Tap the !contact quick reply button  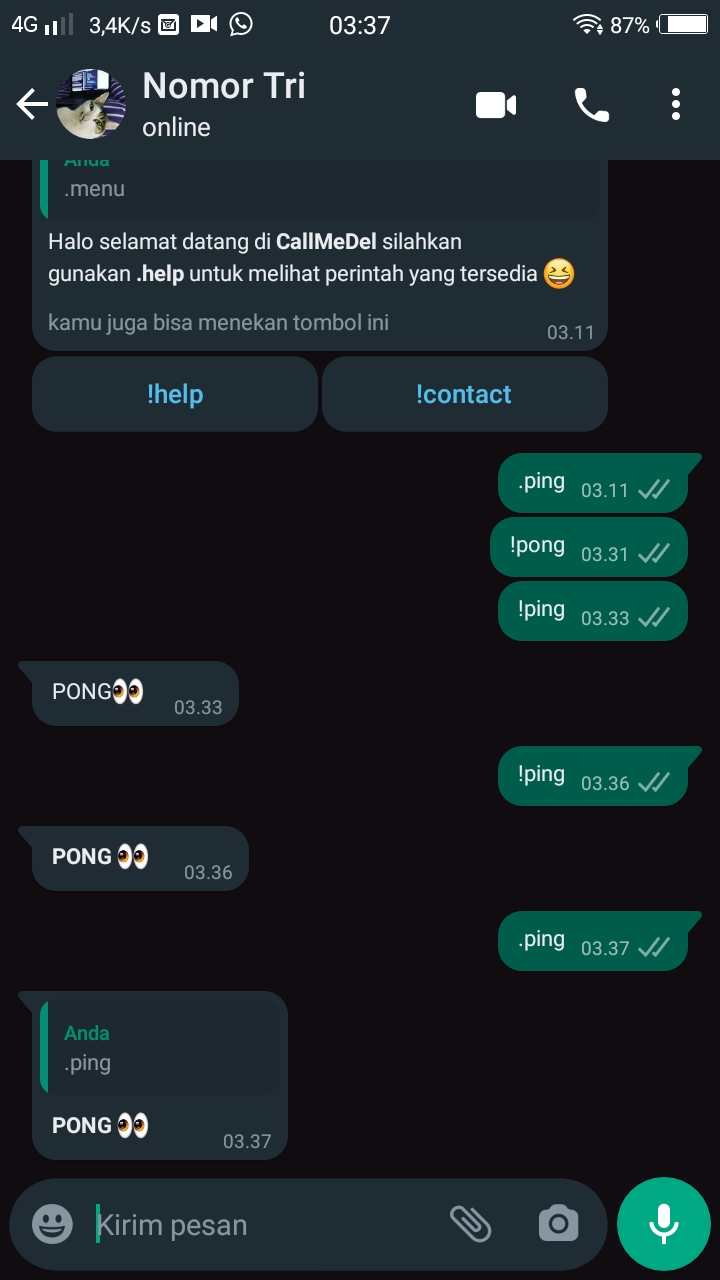click(x=464, y=394)
